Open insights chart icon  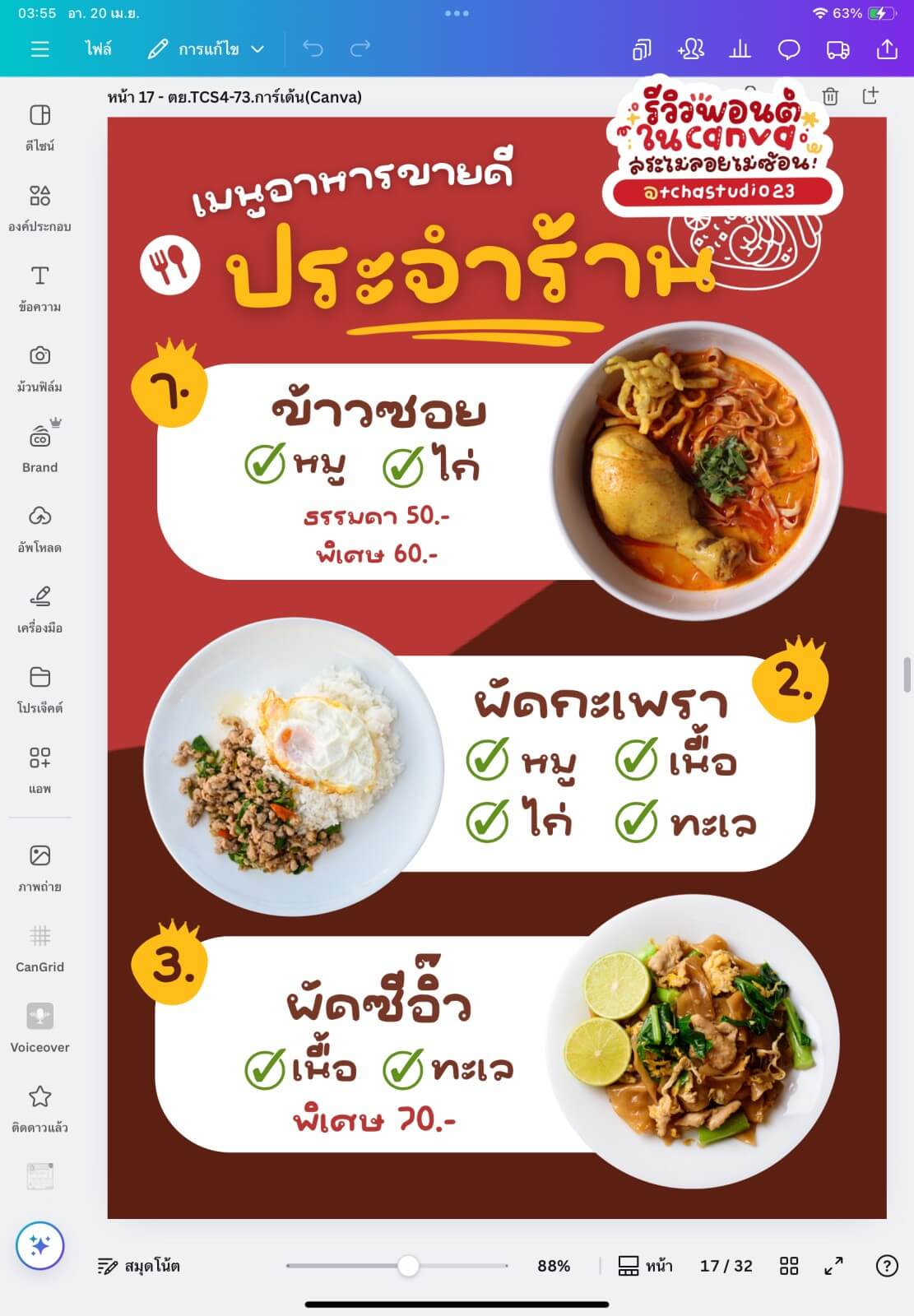(x=740, y=49)
